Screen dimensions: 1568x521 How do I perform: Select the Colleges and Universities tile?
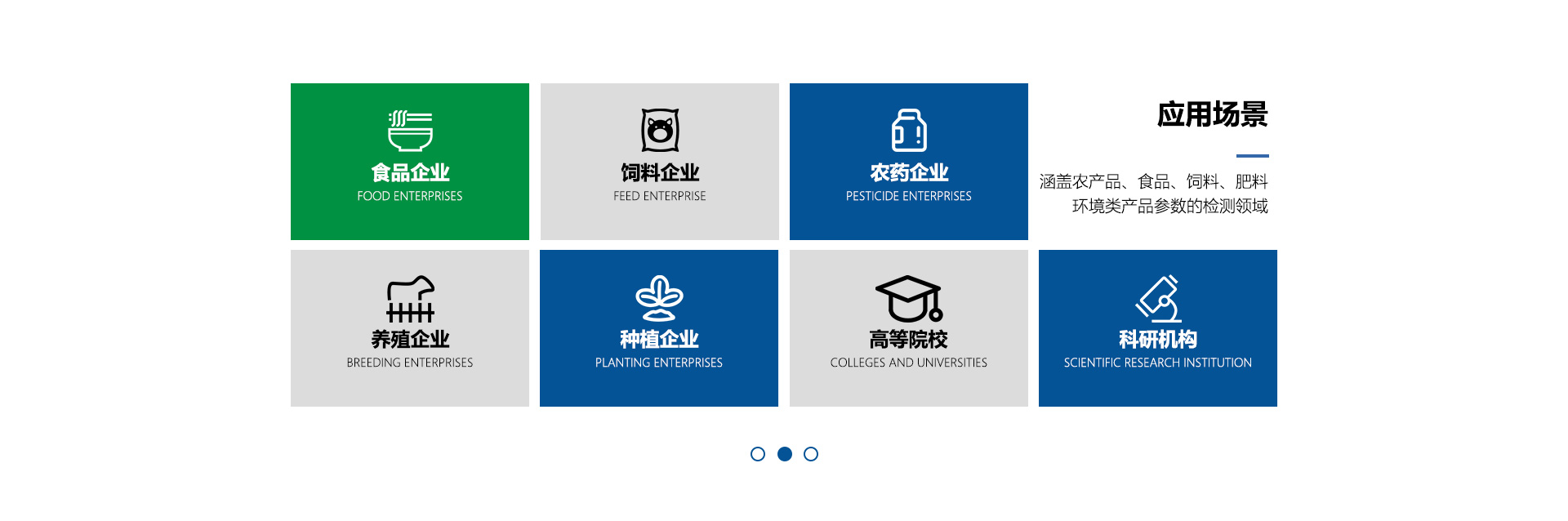908,328
